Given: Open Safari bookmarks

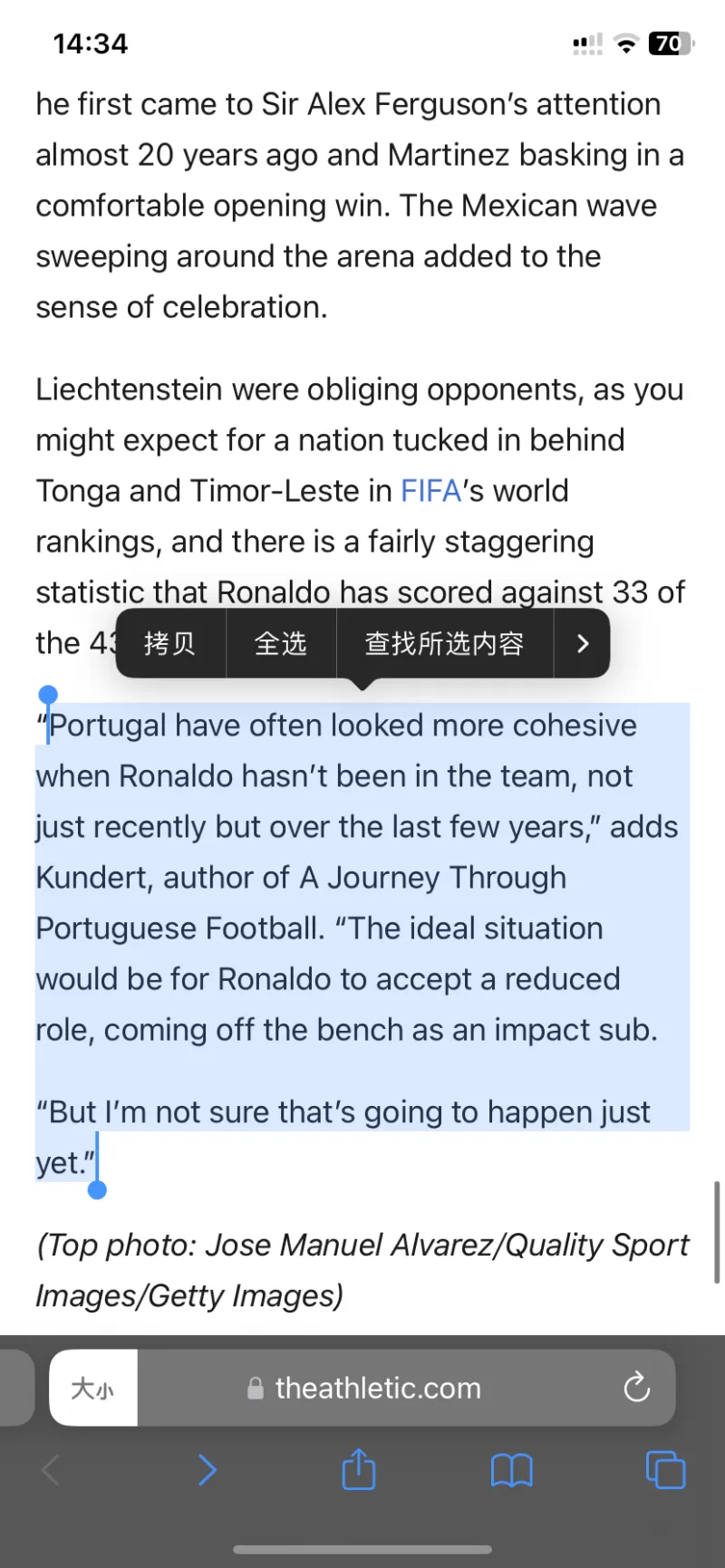Looking at the screenshot, I should (x=512, y=1470).
